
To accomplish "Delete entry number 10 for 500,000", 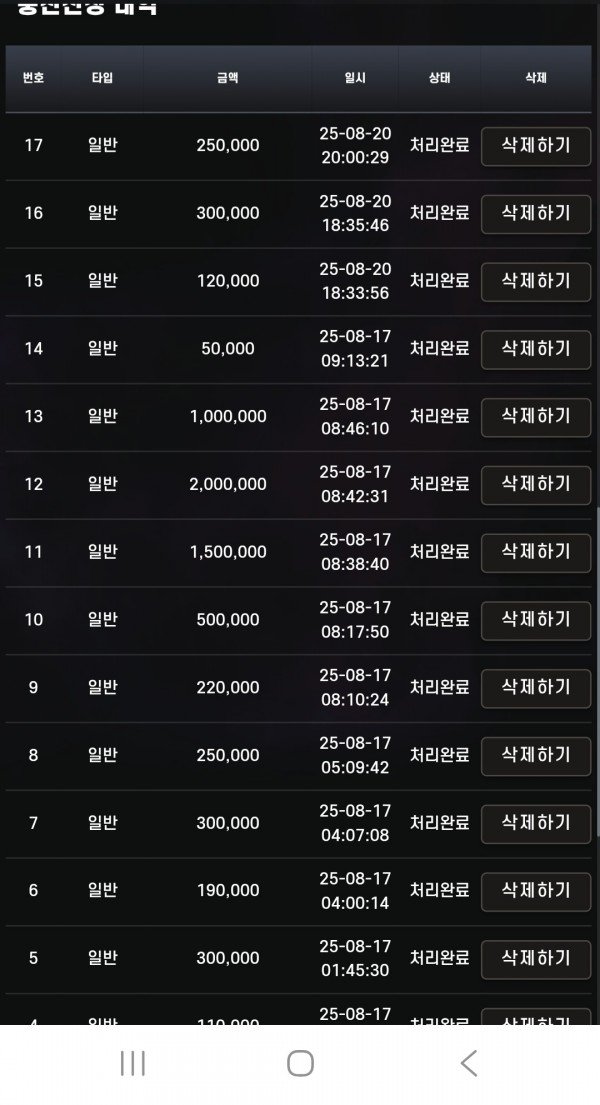I will coord(535,621).
